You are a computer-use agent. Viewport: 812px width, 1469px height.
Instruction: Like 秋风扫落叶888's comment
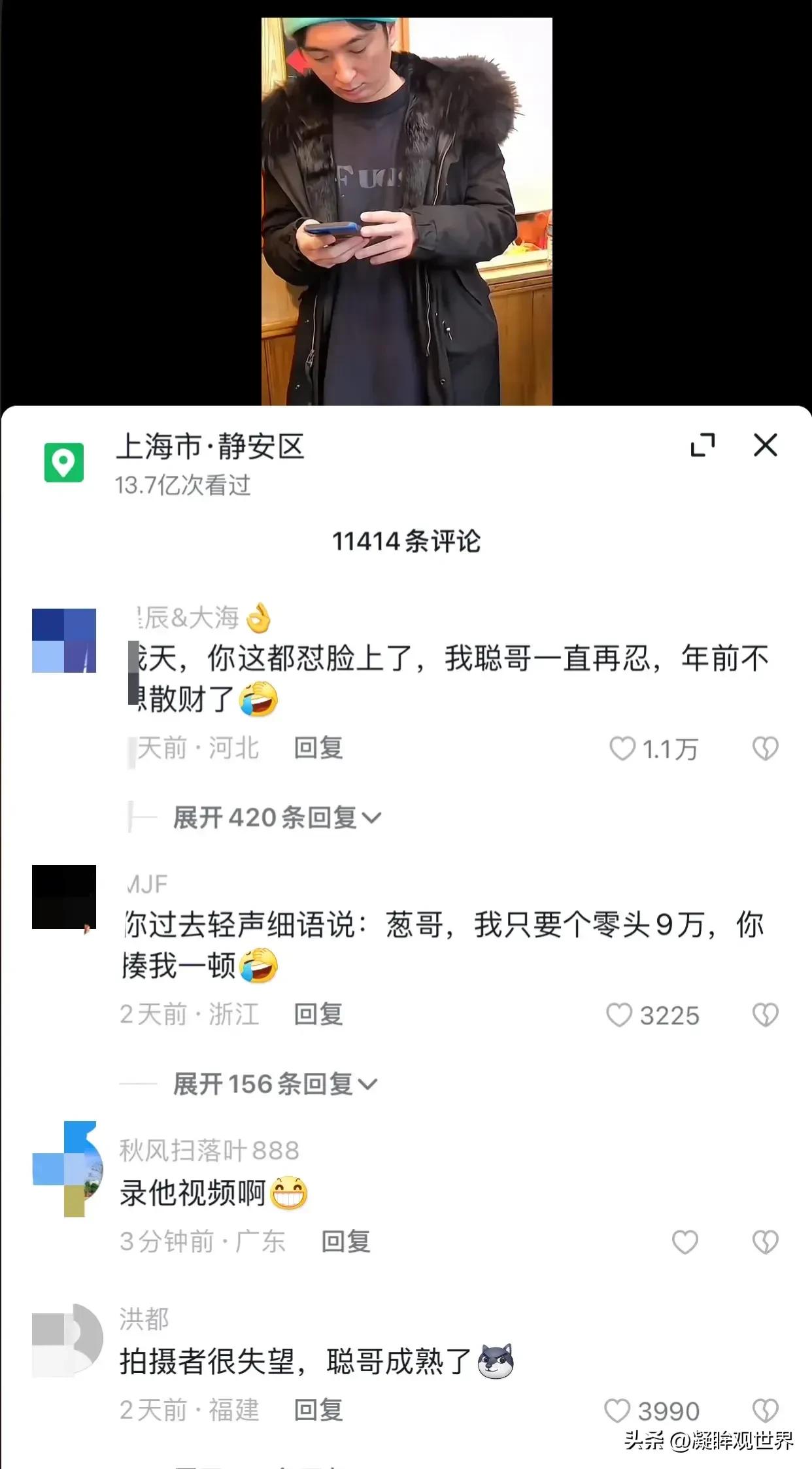point(685,1241)
